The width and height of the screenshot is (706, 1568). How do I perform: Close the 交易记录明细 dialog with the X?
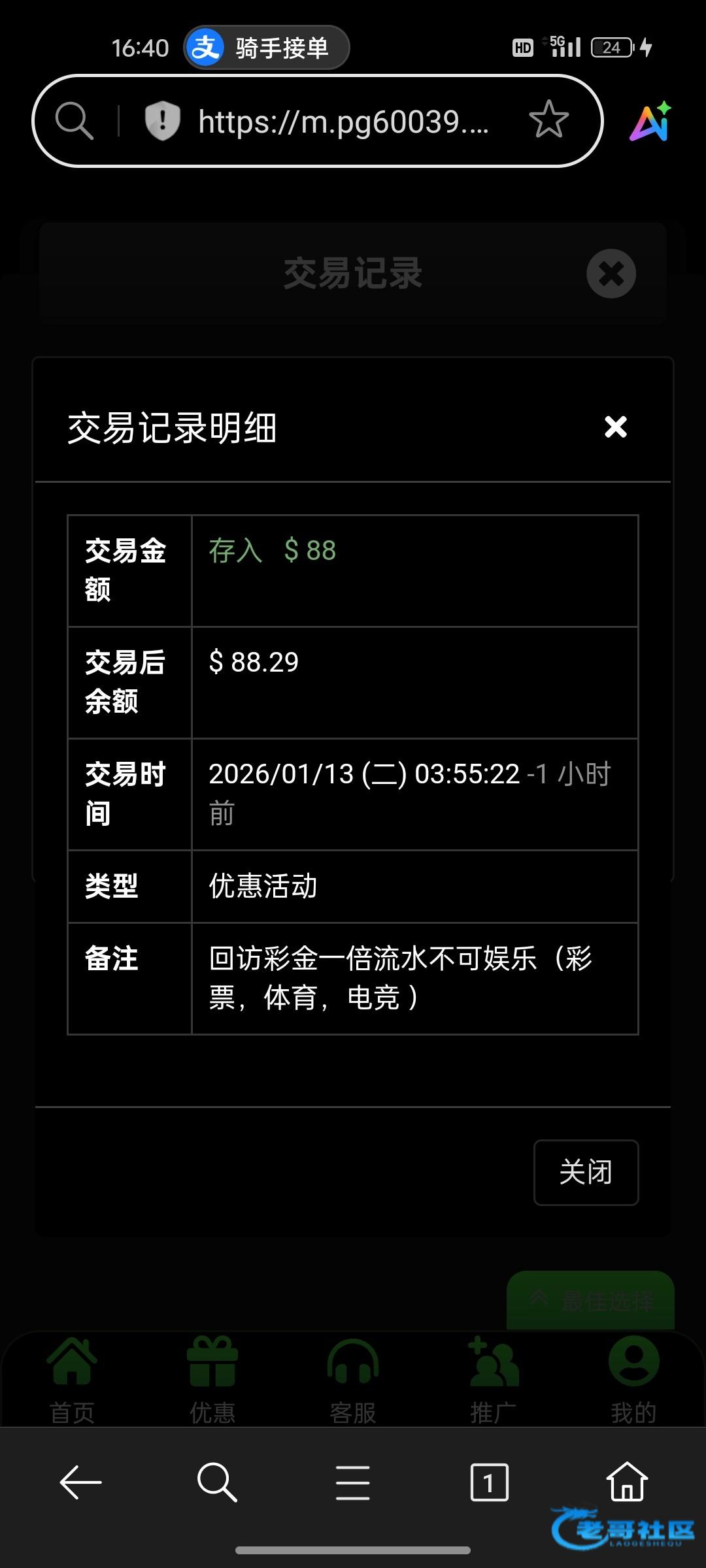click(615, 427)
